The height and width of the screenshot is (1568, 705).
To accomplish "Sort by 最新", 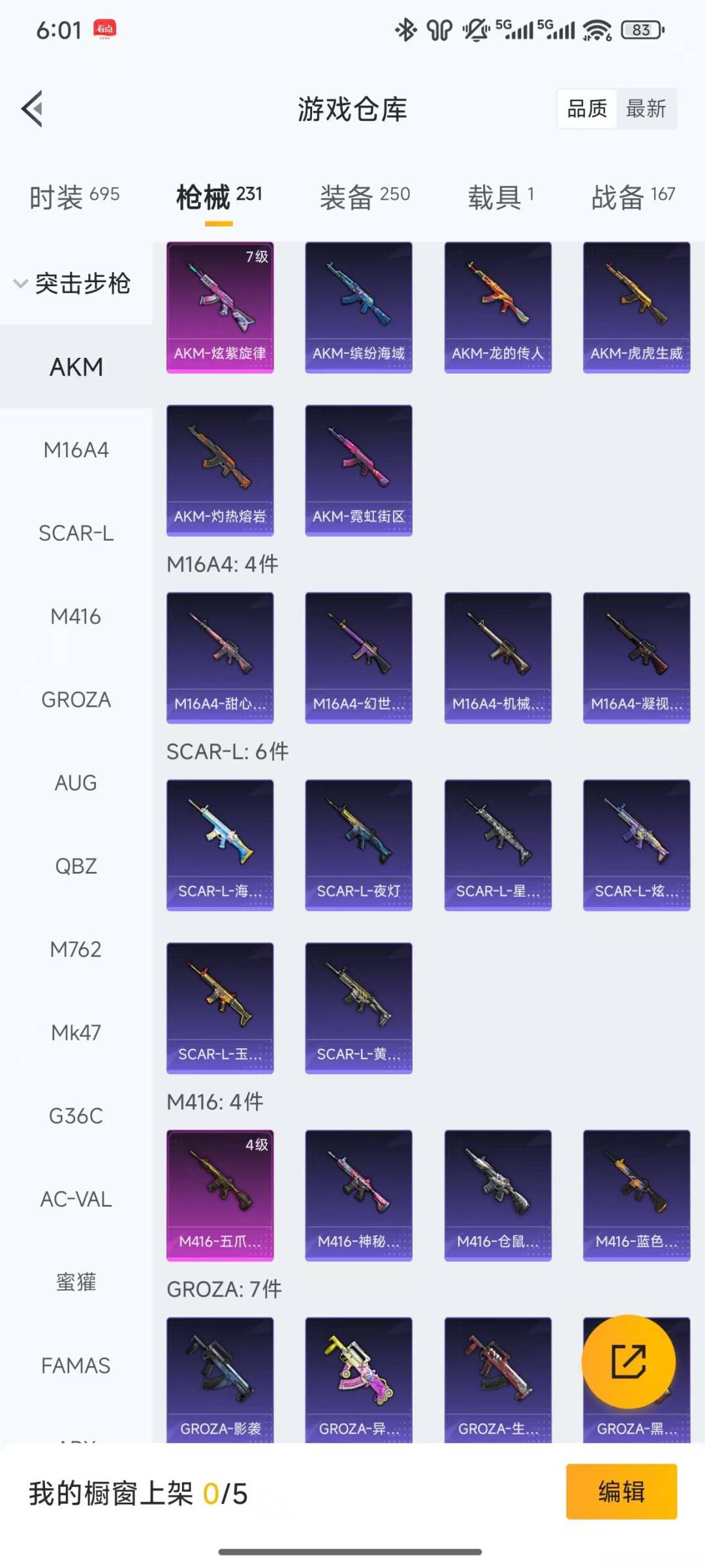I will tap(646, 108).
